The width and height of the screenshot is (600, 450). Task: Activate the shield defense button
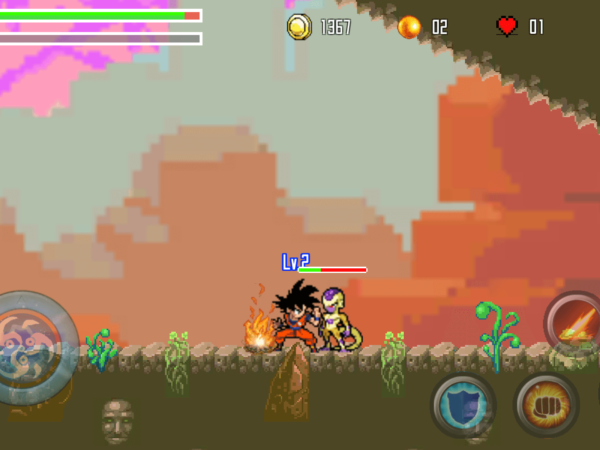point(463,404)
